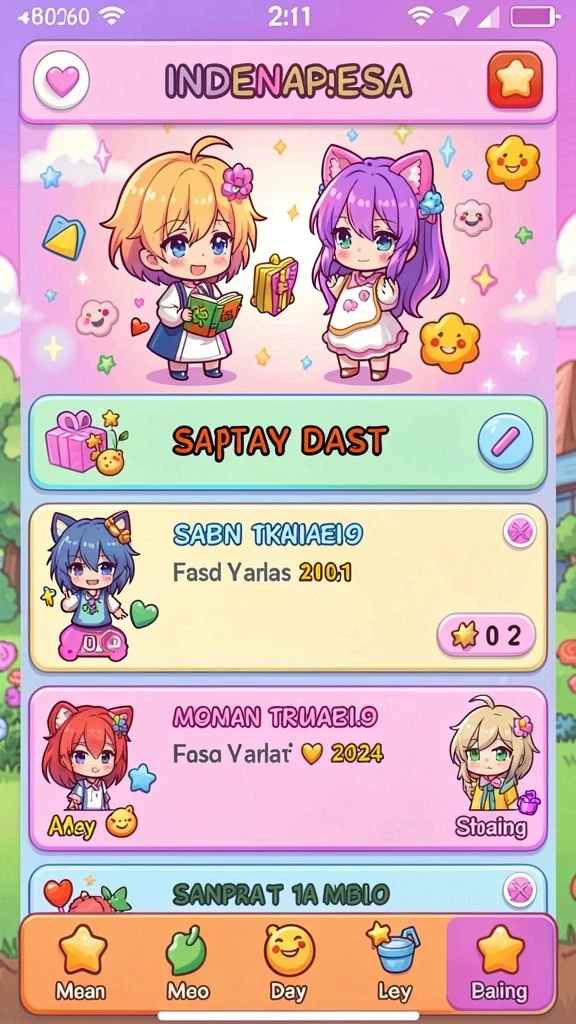This screenshot has width=576, height=1024.
Task: Tap the edit icon on SAPTAY DAST
Action: [505, 442]
